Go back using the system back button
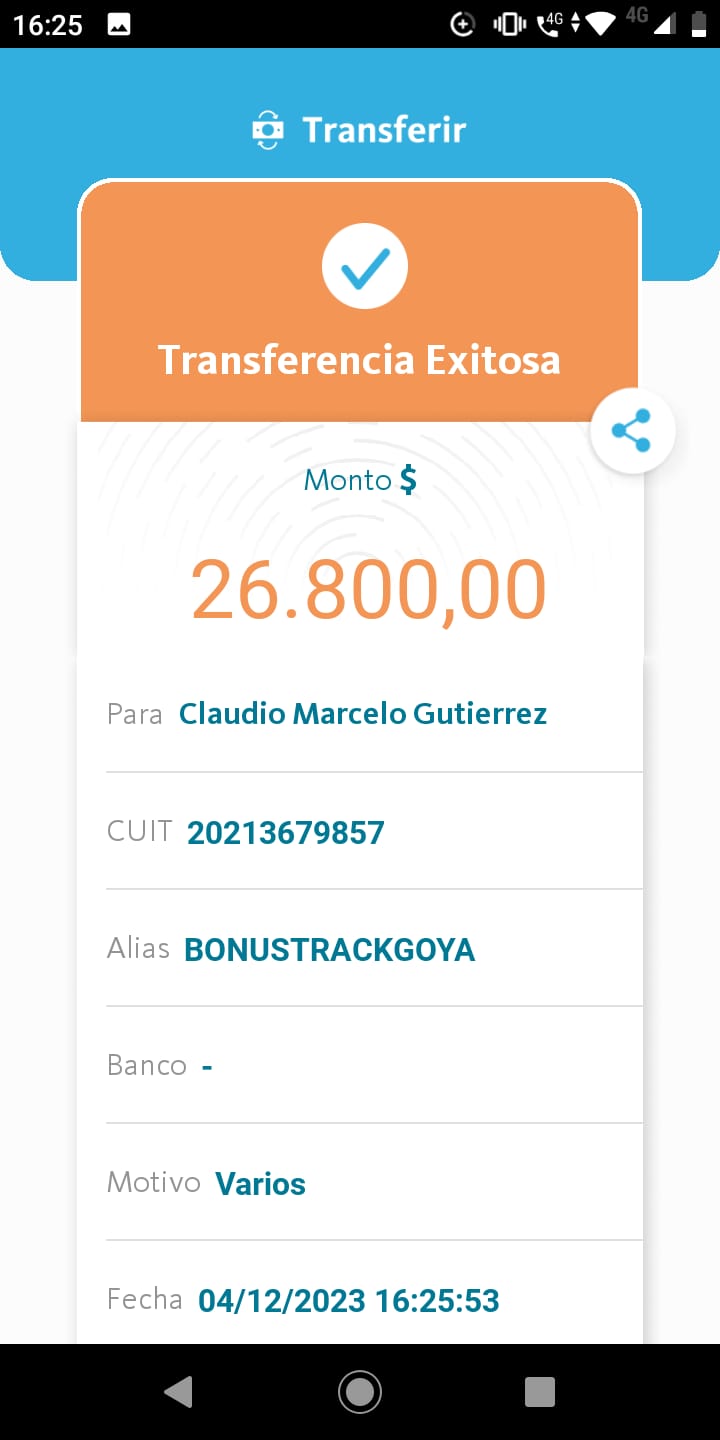Viewport: 720px width, 1440px height. pyautogui.click(x=179, y=1391)
